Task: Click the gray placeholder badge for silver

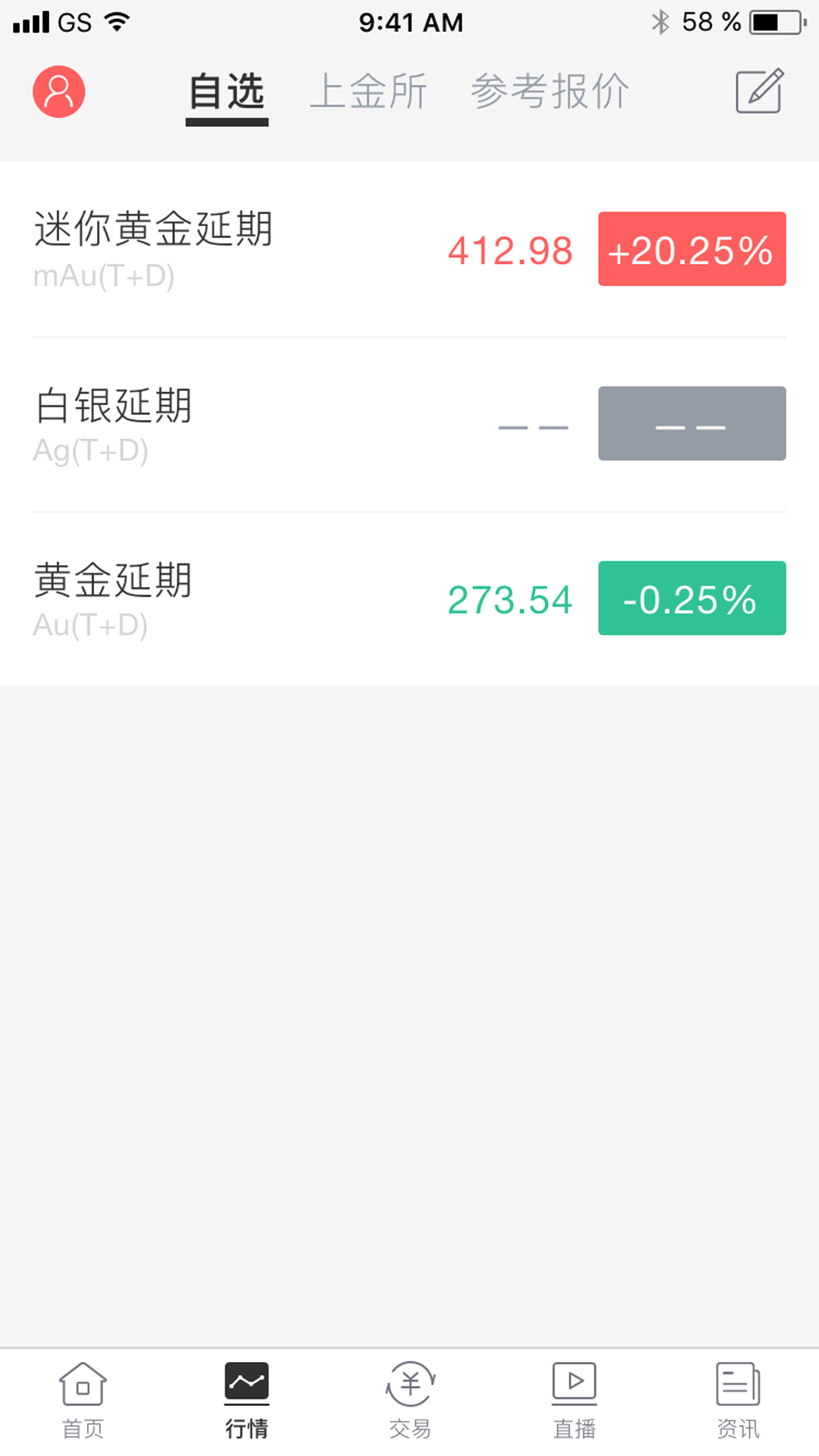Action: coord(692,423)
